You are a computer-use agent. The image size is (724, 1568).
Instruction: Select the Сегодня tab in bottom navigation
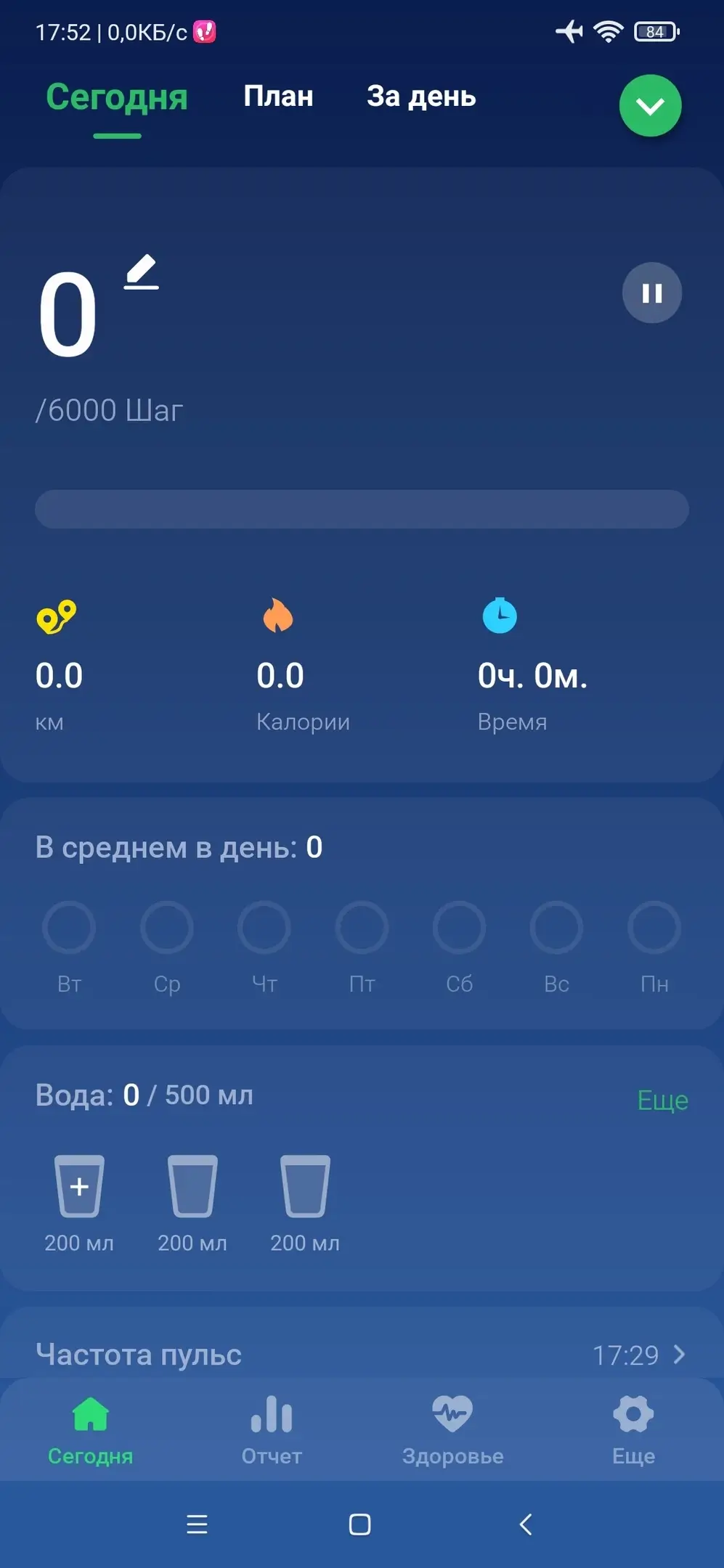91,1430
